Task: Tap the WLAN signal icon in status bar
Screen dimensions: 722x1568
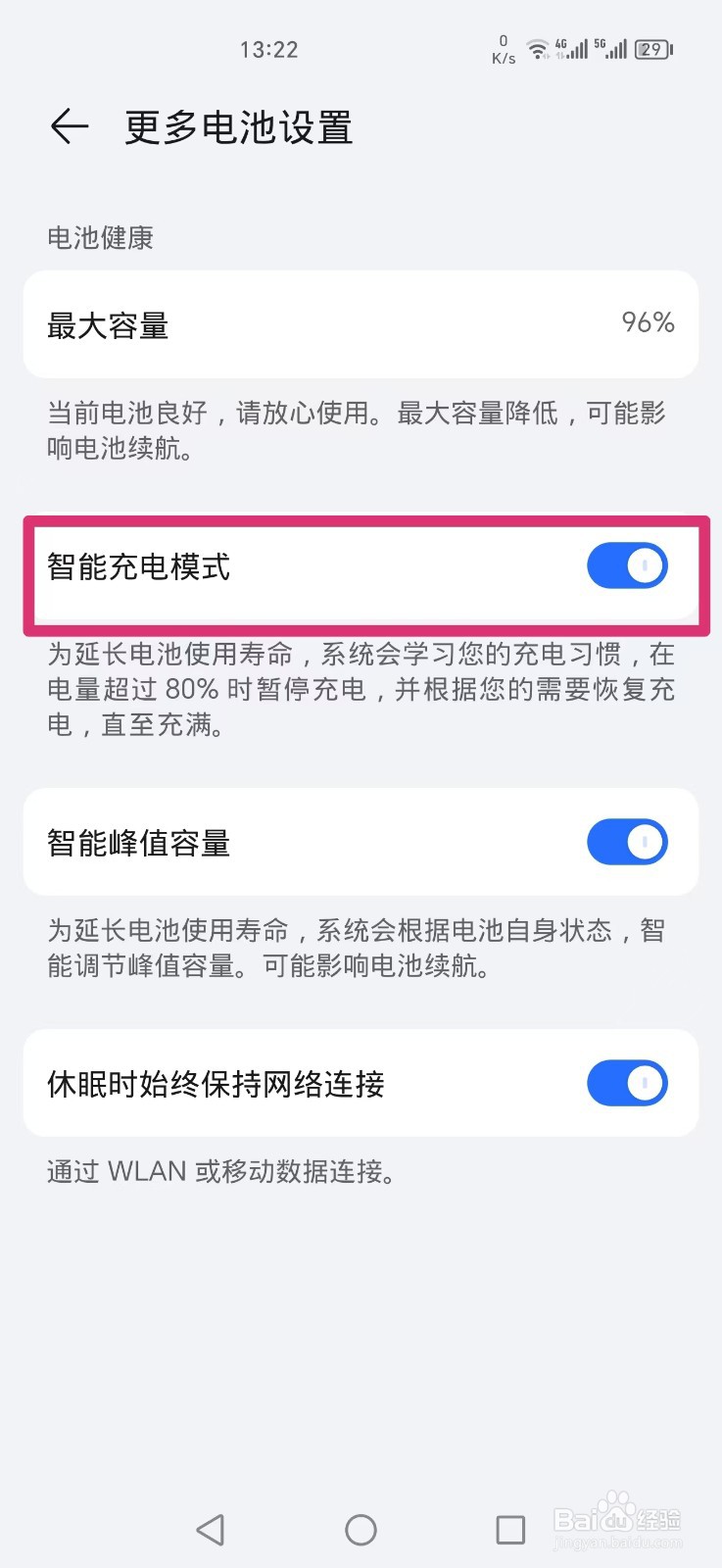Action: click(538, 49)
